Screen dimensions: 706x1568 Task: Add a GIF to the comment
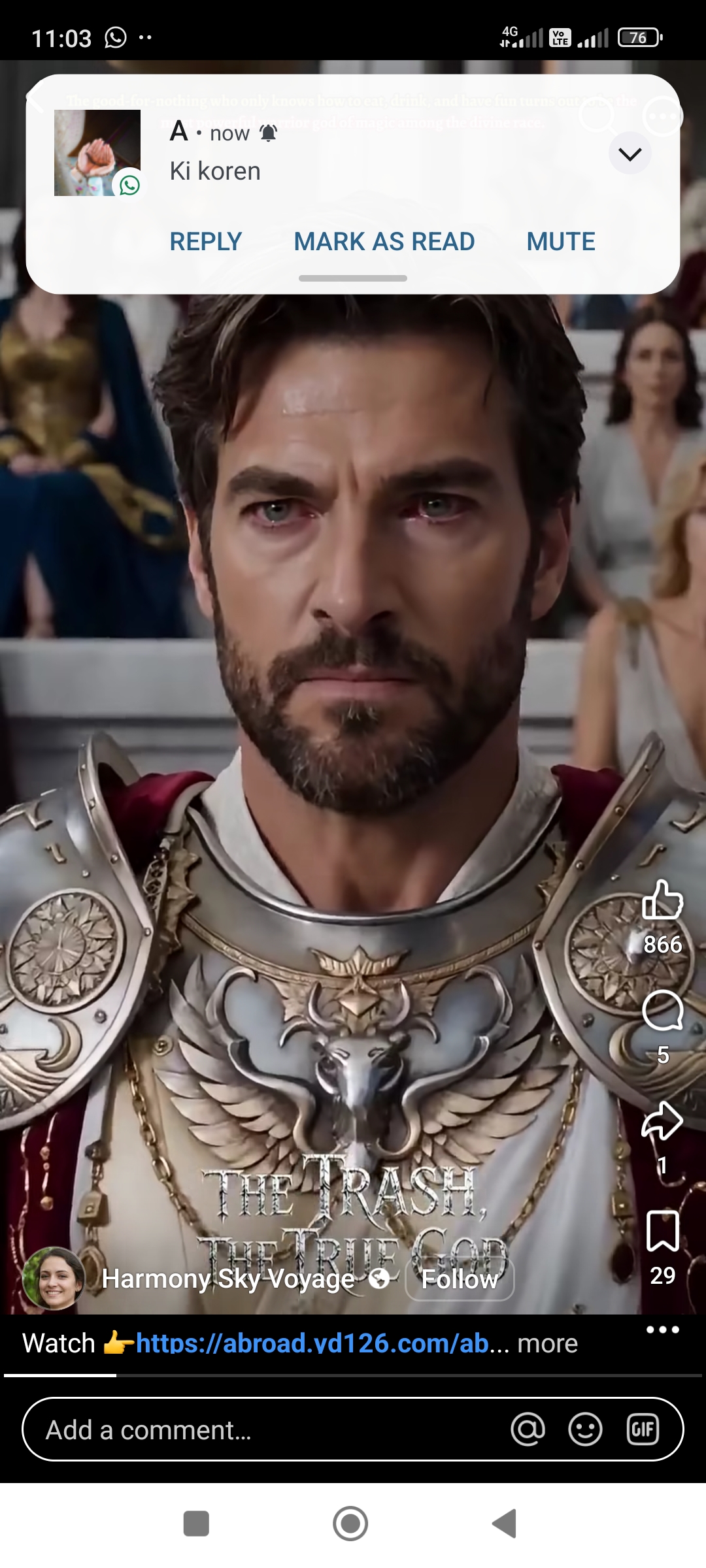(x=643, y=1429)
